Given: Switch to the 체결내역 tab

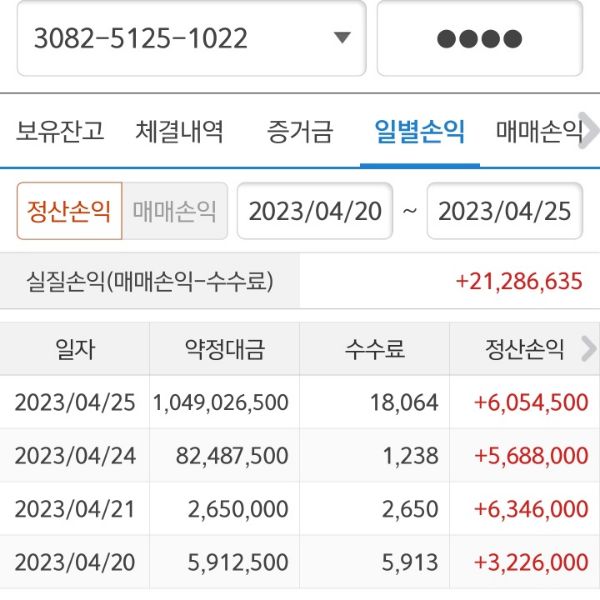Looking at the screenshot, I should coord(179,131).
